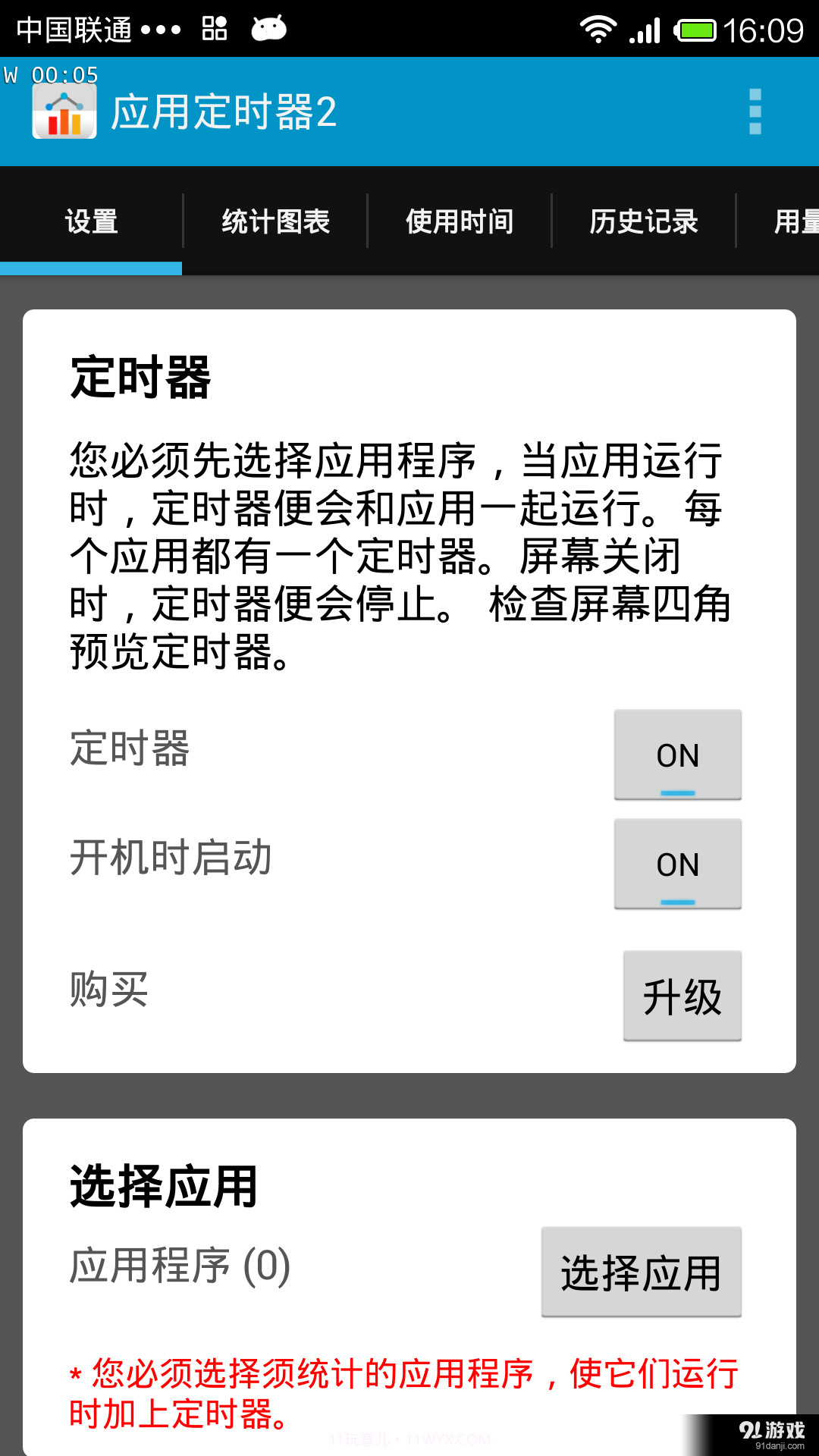Switch to the 统计图表 tab
Screen dimensions: 819x1456
[x=275, y=221]
